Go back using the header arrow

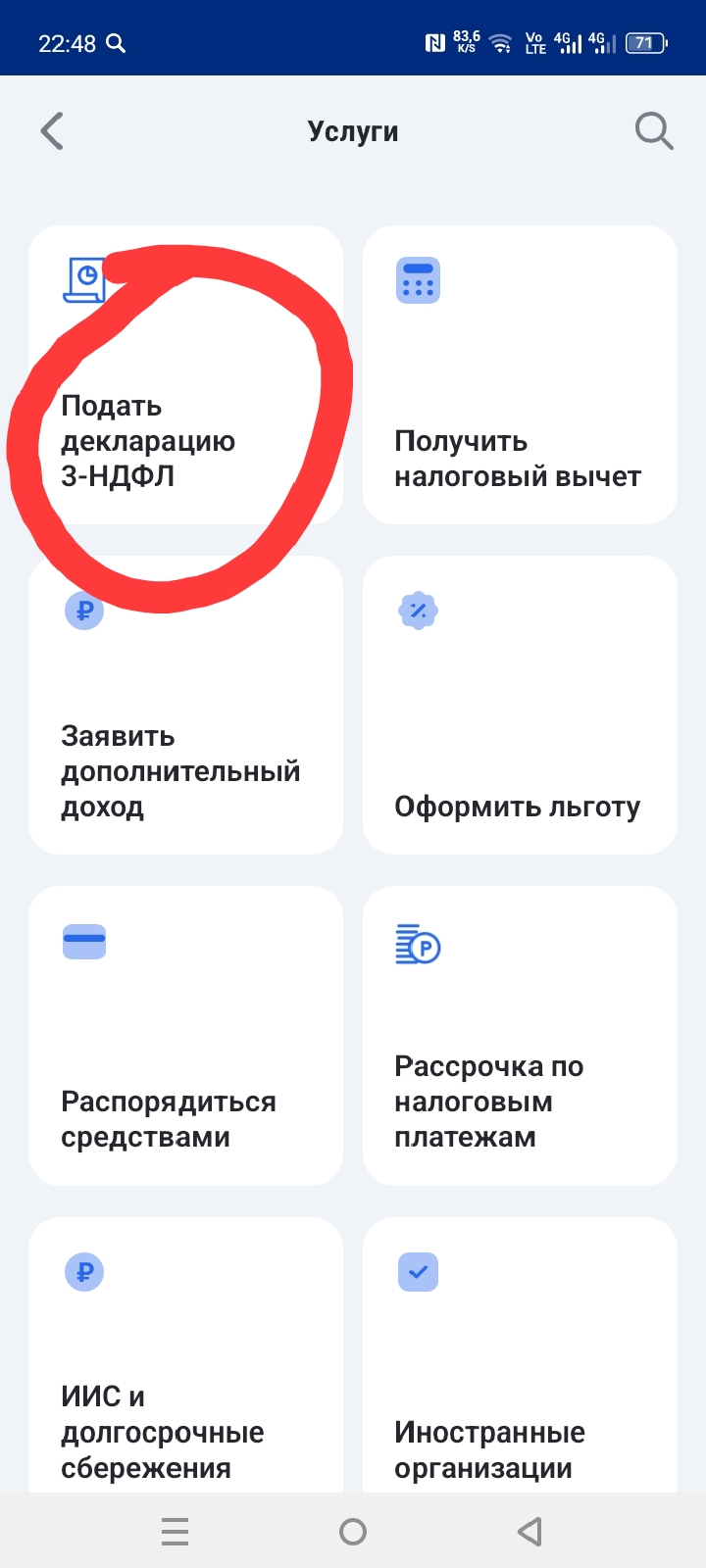(x=53, y=131)
